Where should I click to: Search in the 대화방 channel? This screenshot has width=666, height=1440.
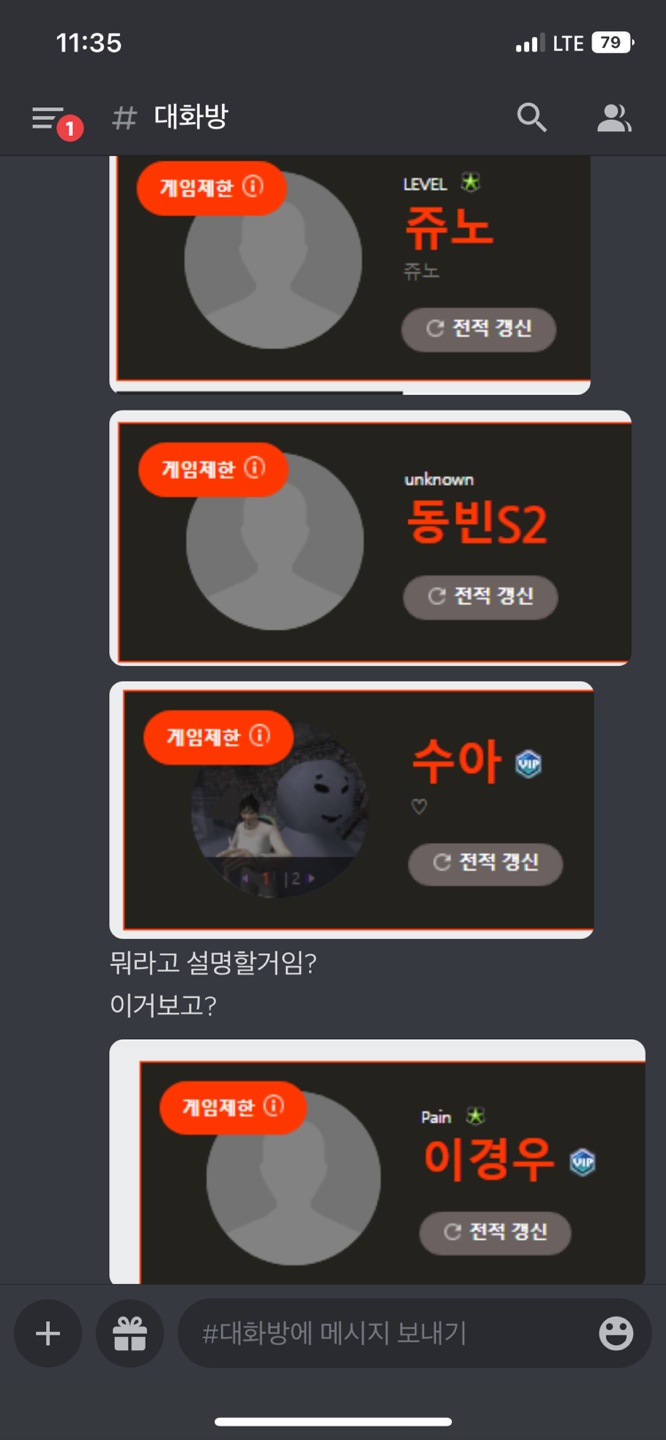click(531, 118)
